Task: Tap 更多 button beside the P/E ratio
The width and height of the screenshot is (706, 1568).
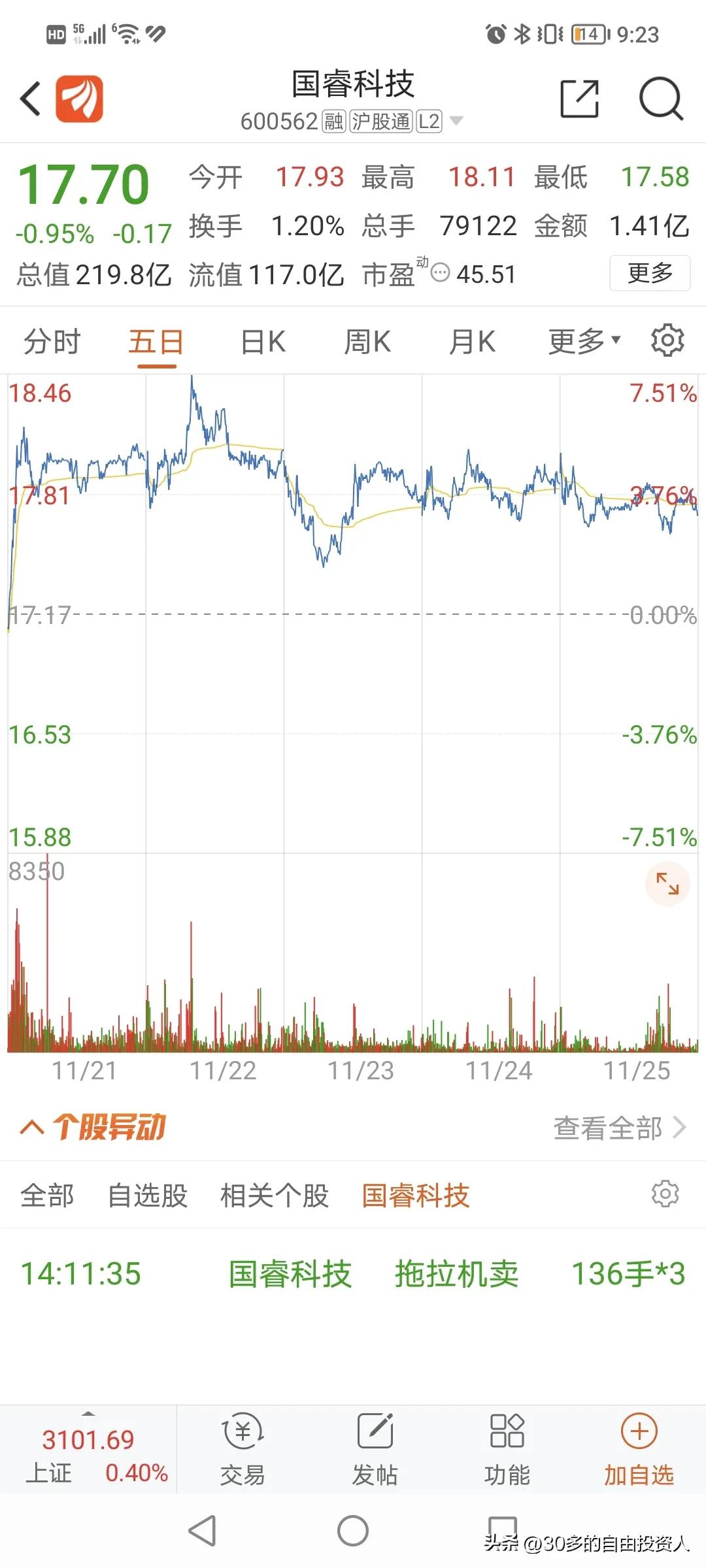Action: pyautogui.click(x=650, y=273)
